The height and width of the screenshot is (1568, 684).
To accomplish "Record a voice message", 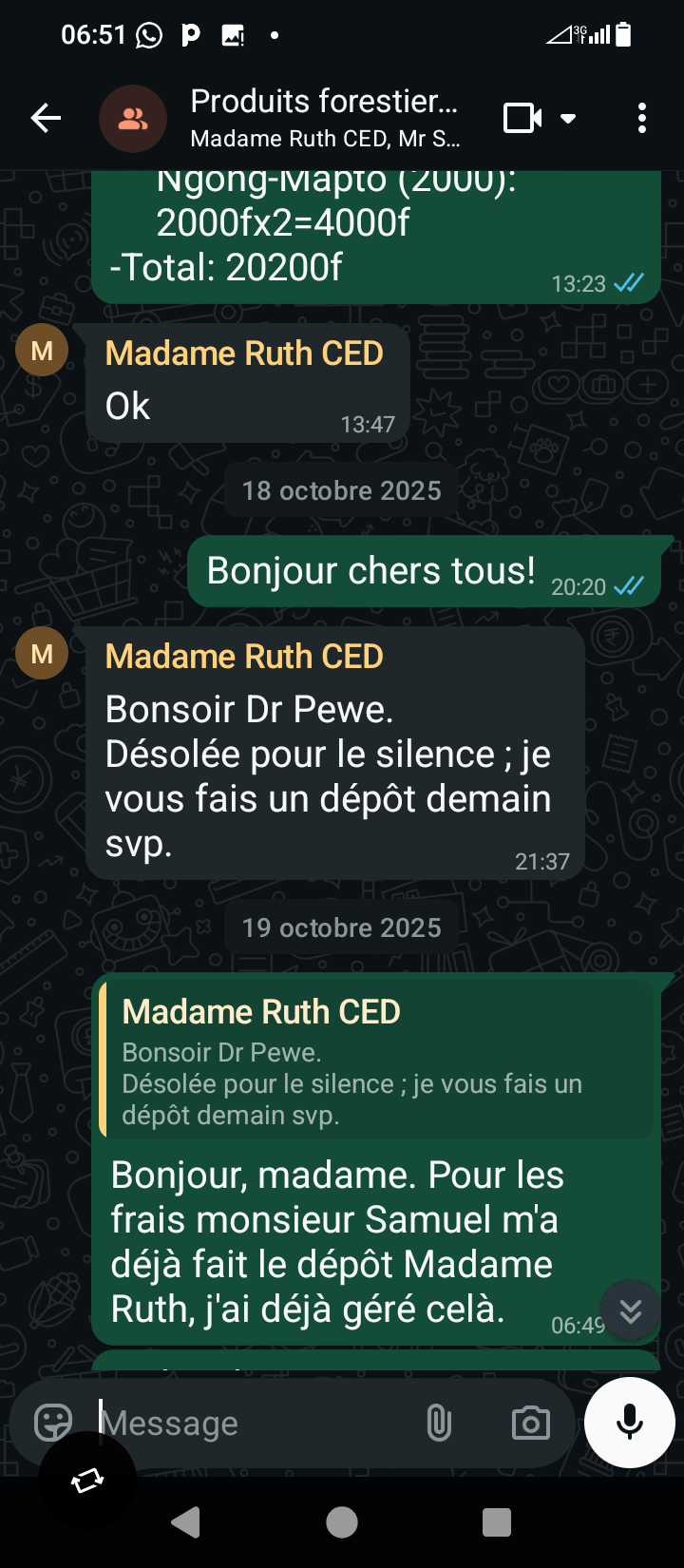I will click(630, 1423).
